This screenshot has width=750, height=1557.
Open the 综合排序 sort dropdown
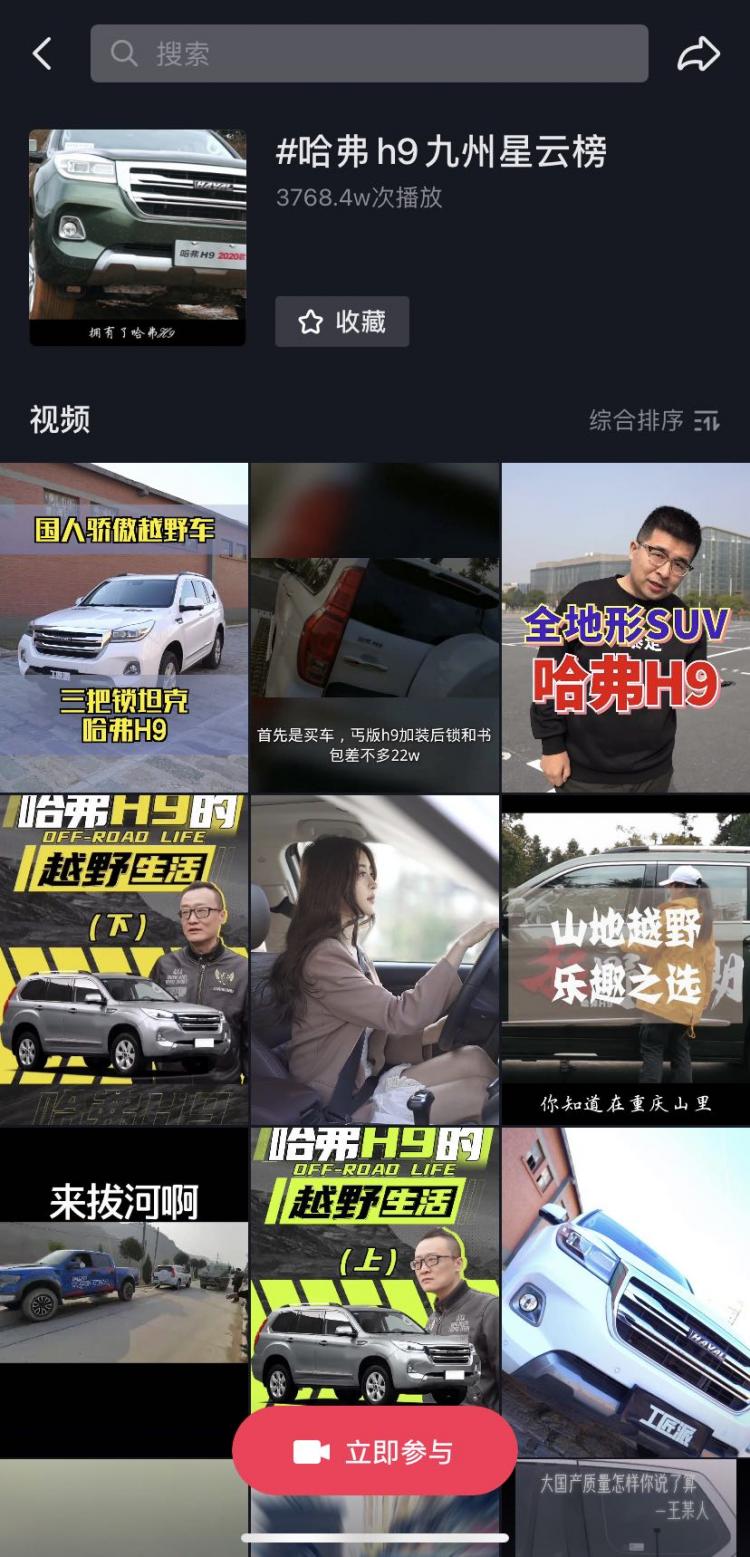coord(654,420)
